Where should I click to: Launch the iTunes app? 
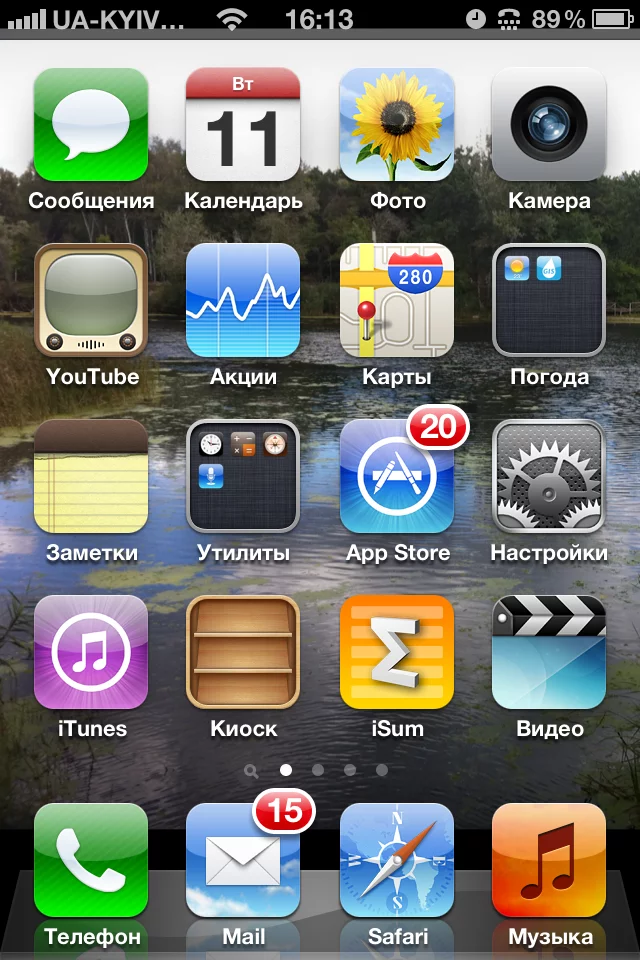[91, 653]
